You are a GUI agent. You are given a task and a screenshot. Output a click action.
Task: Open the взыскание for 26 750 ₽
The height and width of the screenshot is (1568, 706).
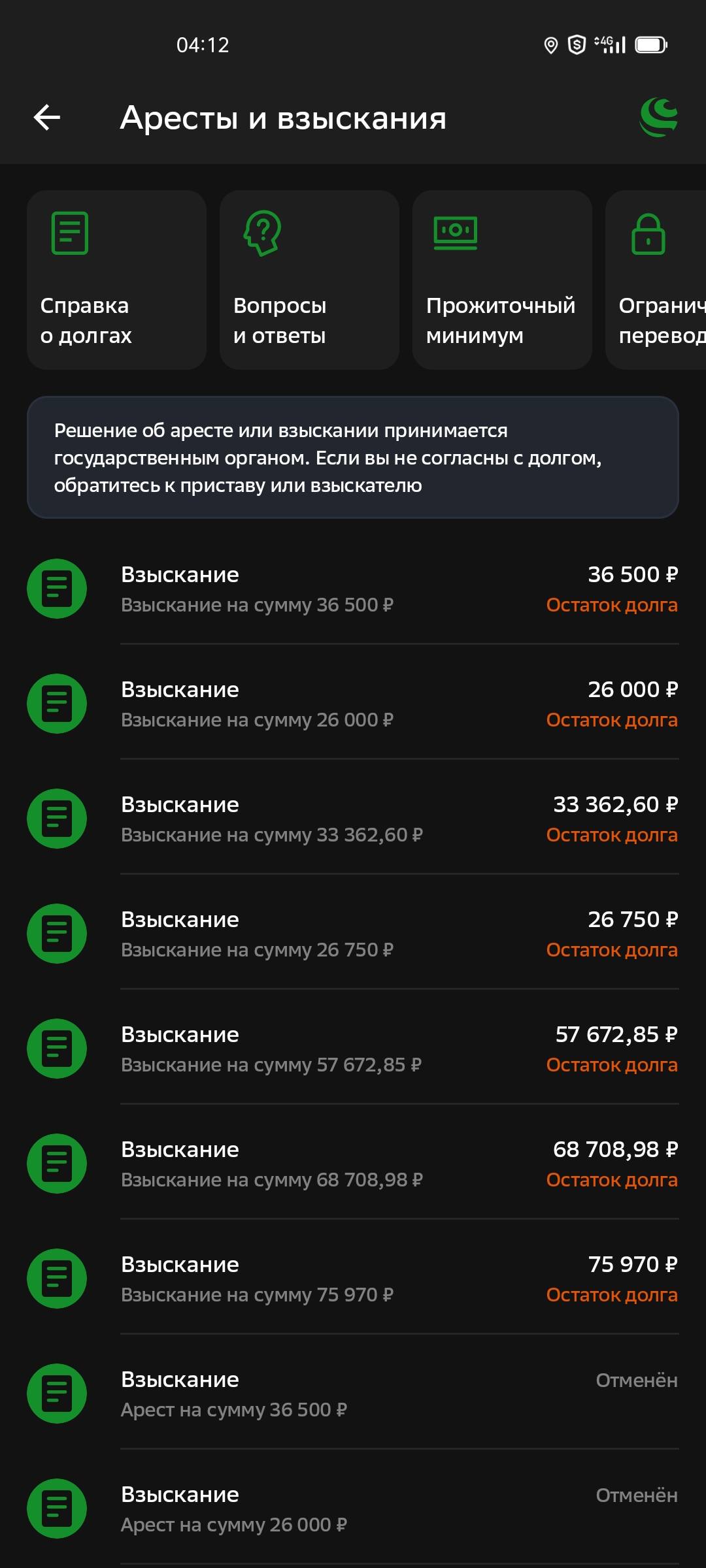tap(353, 933)
